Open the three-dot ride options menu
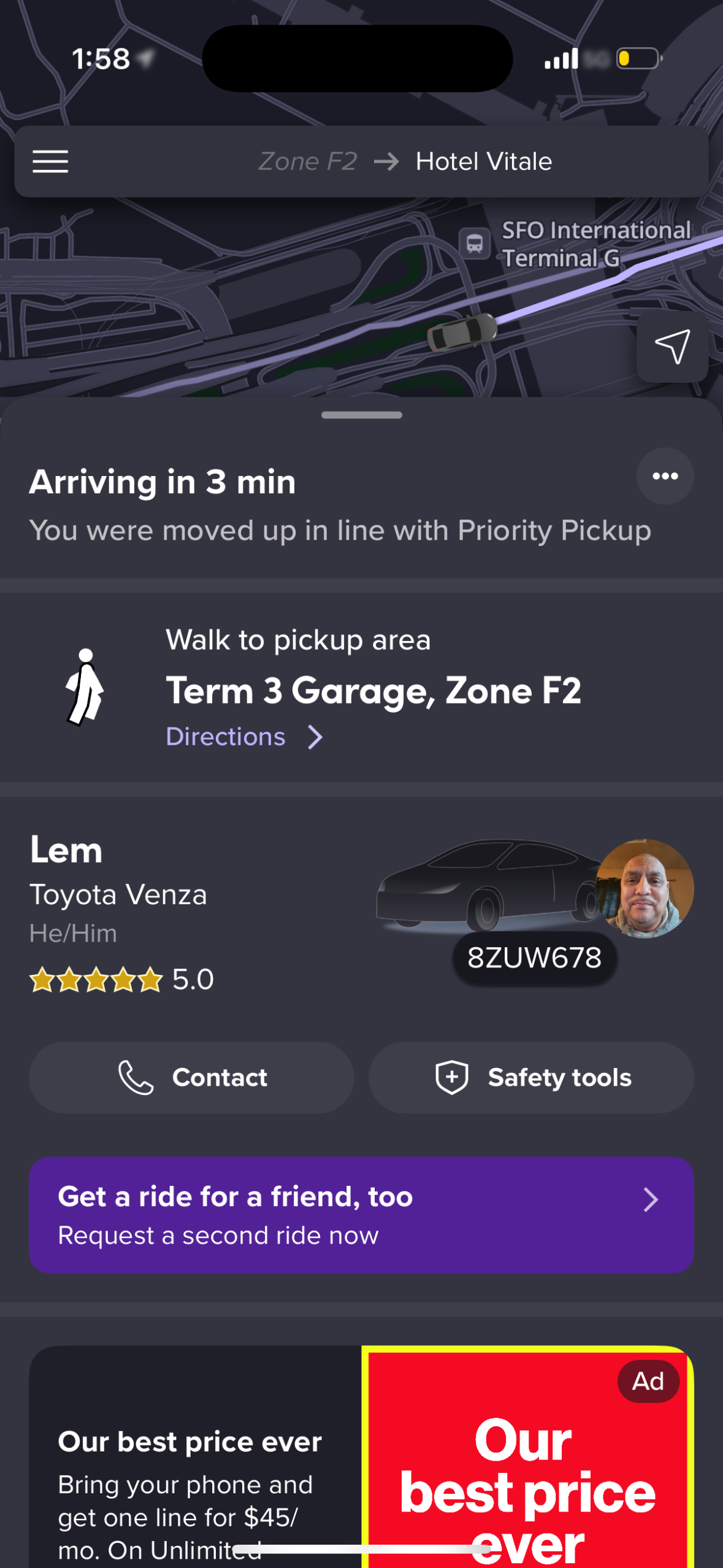 (x=665, y=476)
